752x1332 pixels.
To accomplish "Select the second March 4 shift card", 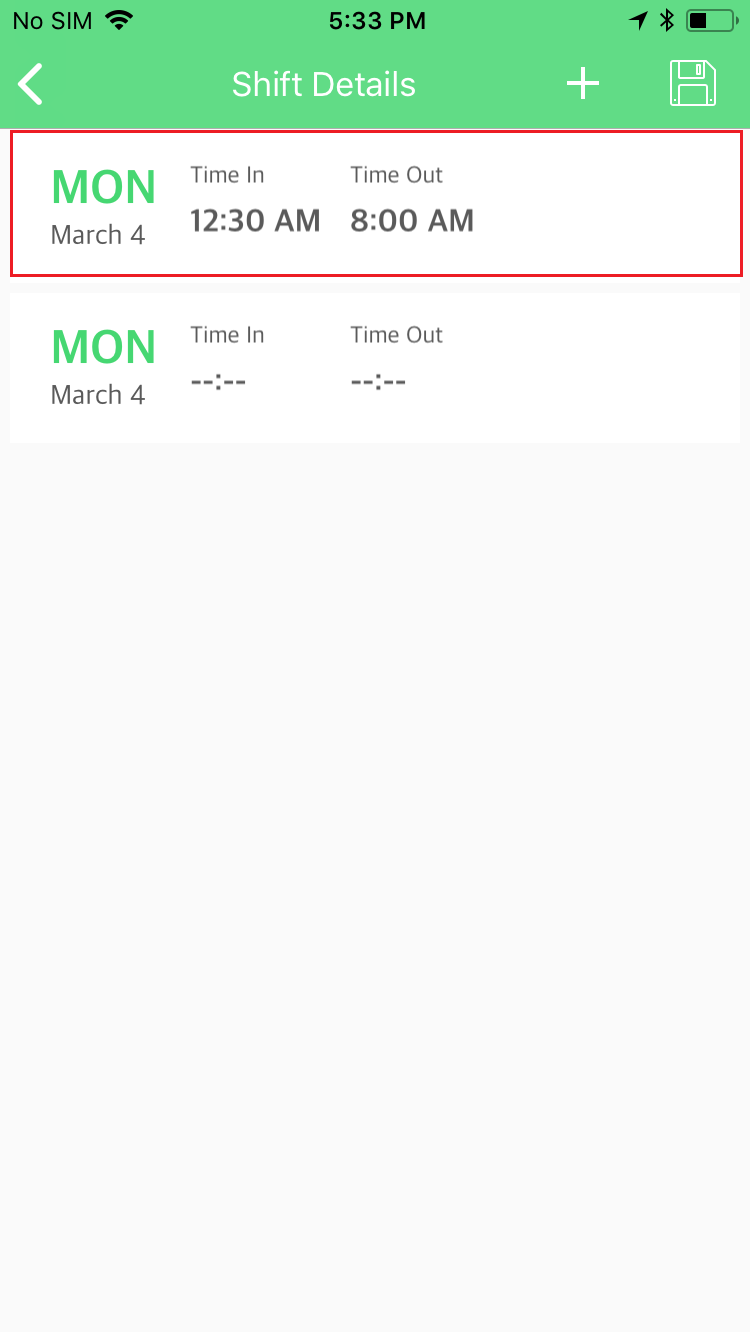I will (376, 366).
